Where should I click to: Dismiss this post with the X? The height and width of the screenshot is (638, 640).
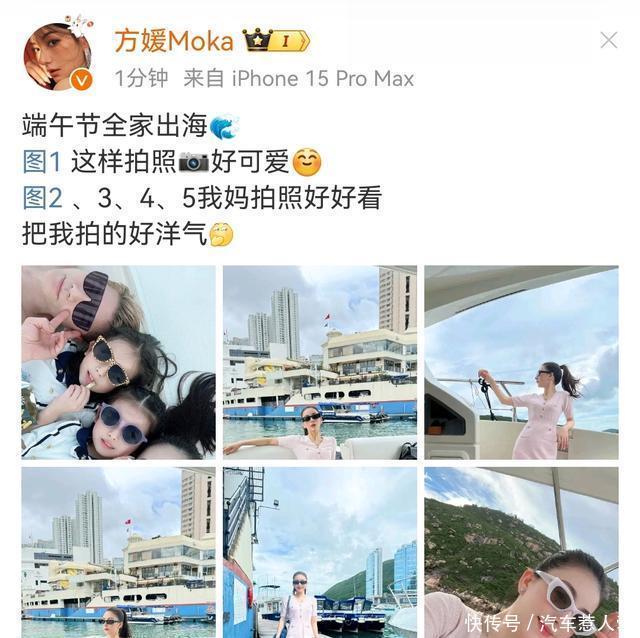[608, 41]
